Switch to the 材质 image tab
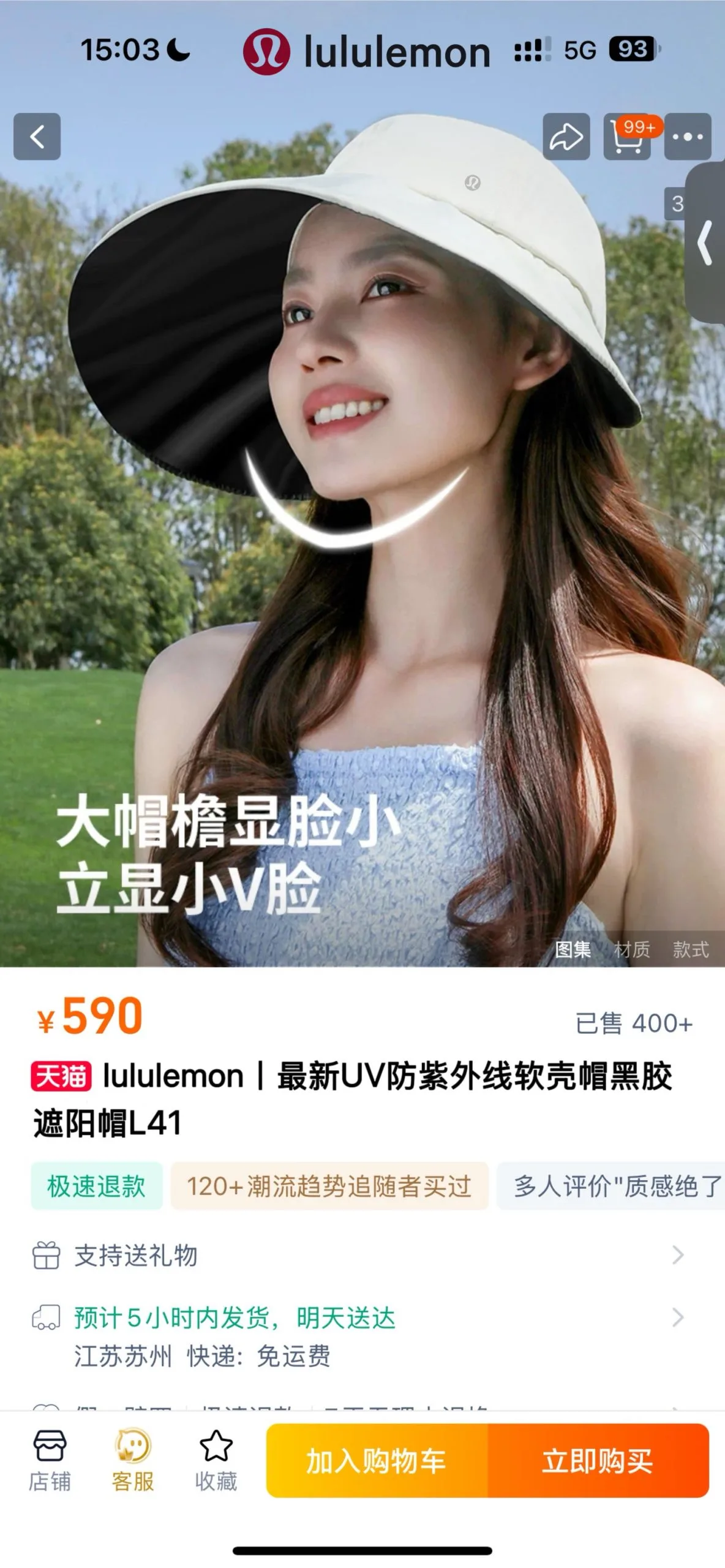 [631, 949]
